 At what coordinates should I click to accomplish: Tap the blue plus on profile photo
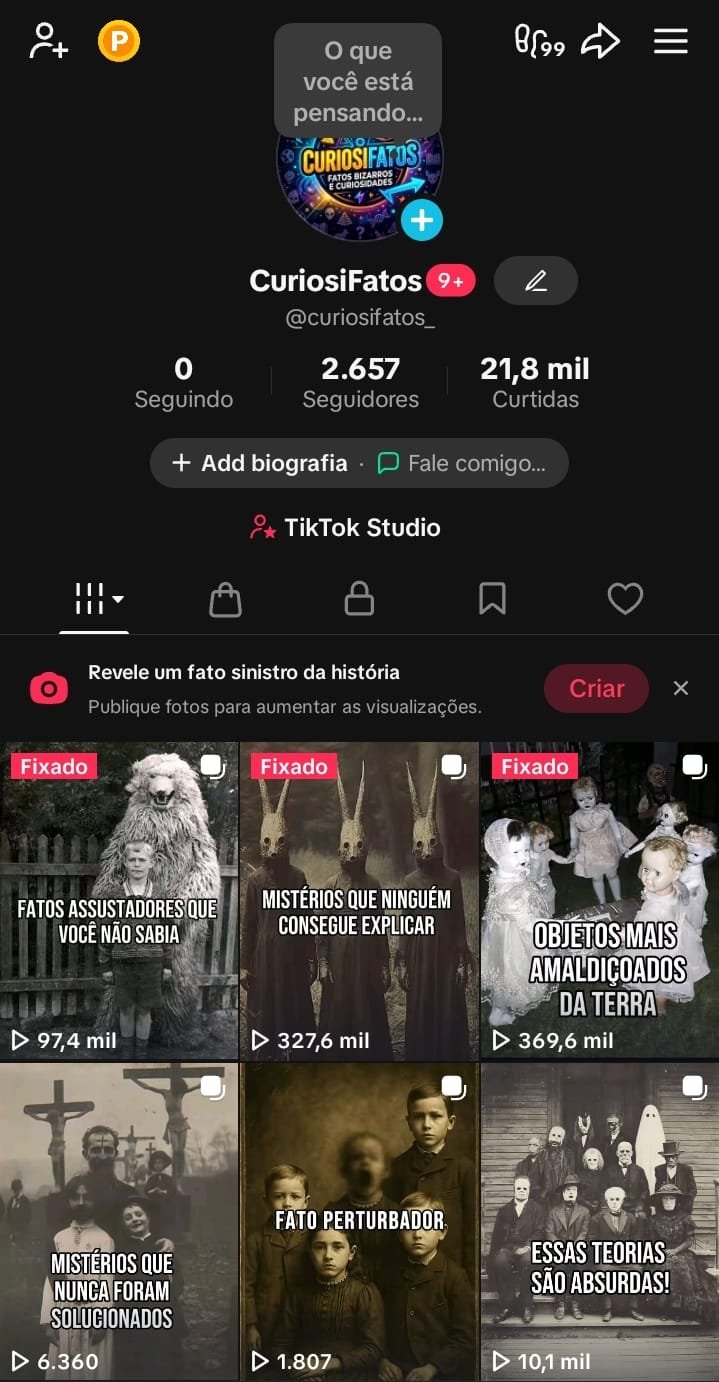pos(422,219)
